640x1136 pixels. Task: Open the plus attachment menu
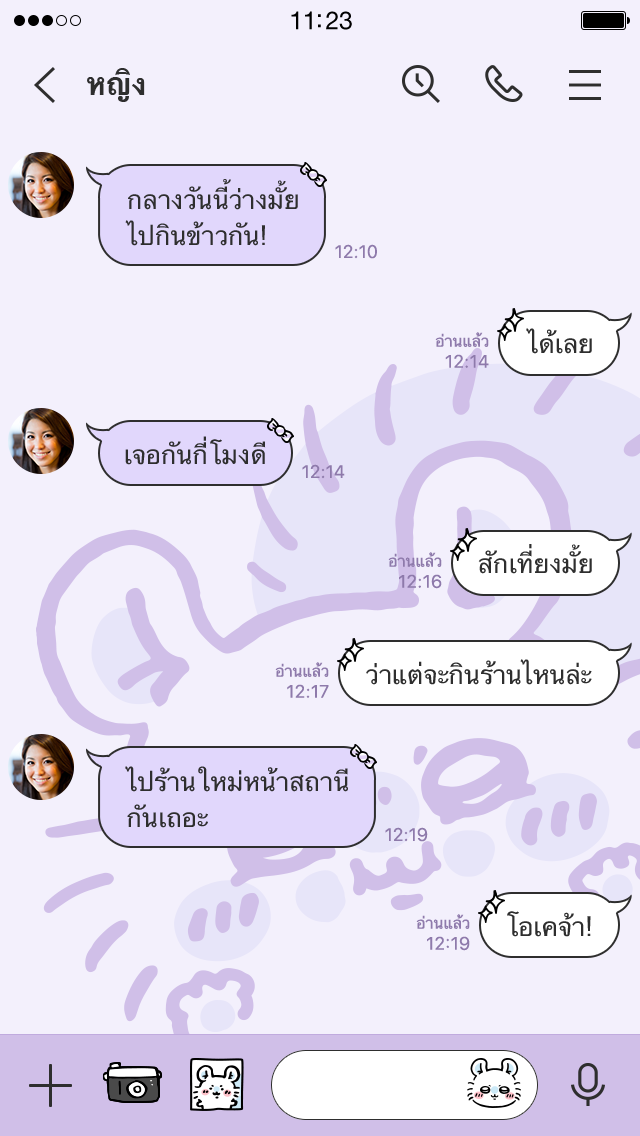(50, 1085)
